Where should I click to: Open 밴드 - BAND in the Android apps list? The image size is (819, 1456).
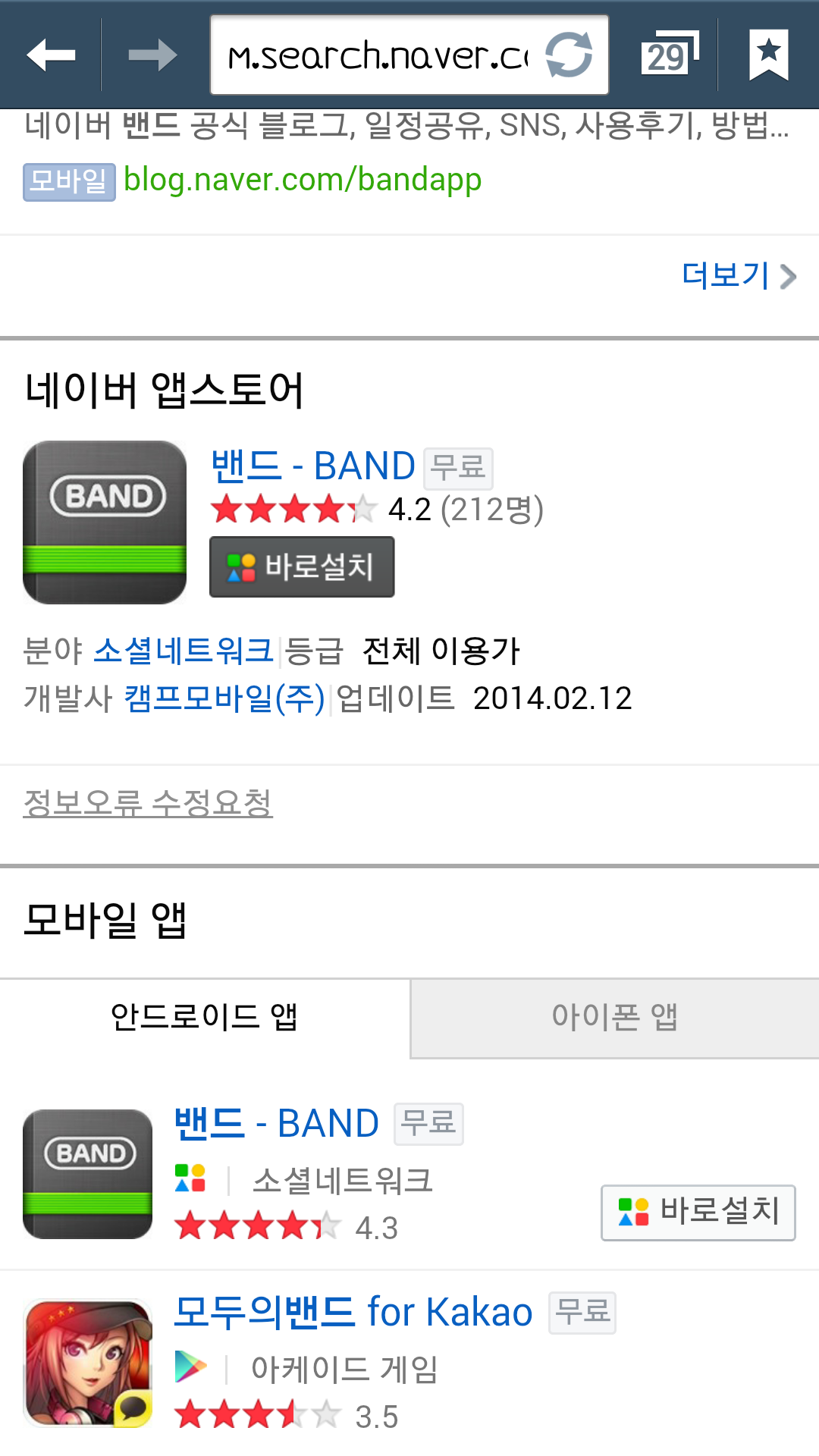click(277, 1123)
